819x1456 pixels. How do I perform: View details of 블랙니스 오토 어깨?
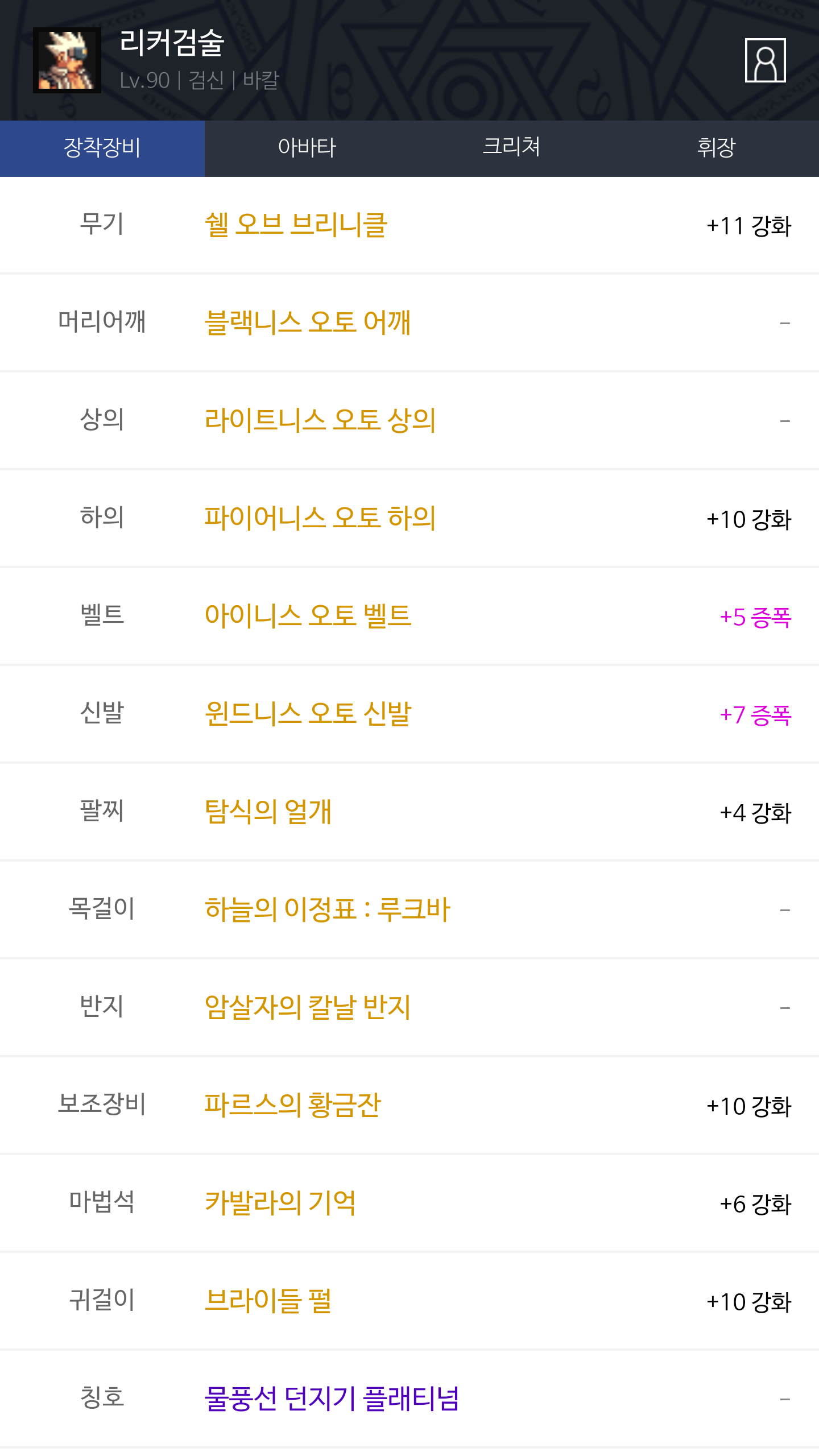click(307, 323)
